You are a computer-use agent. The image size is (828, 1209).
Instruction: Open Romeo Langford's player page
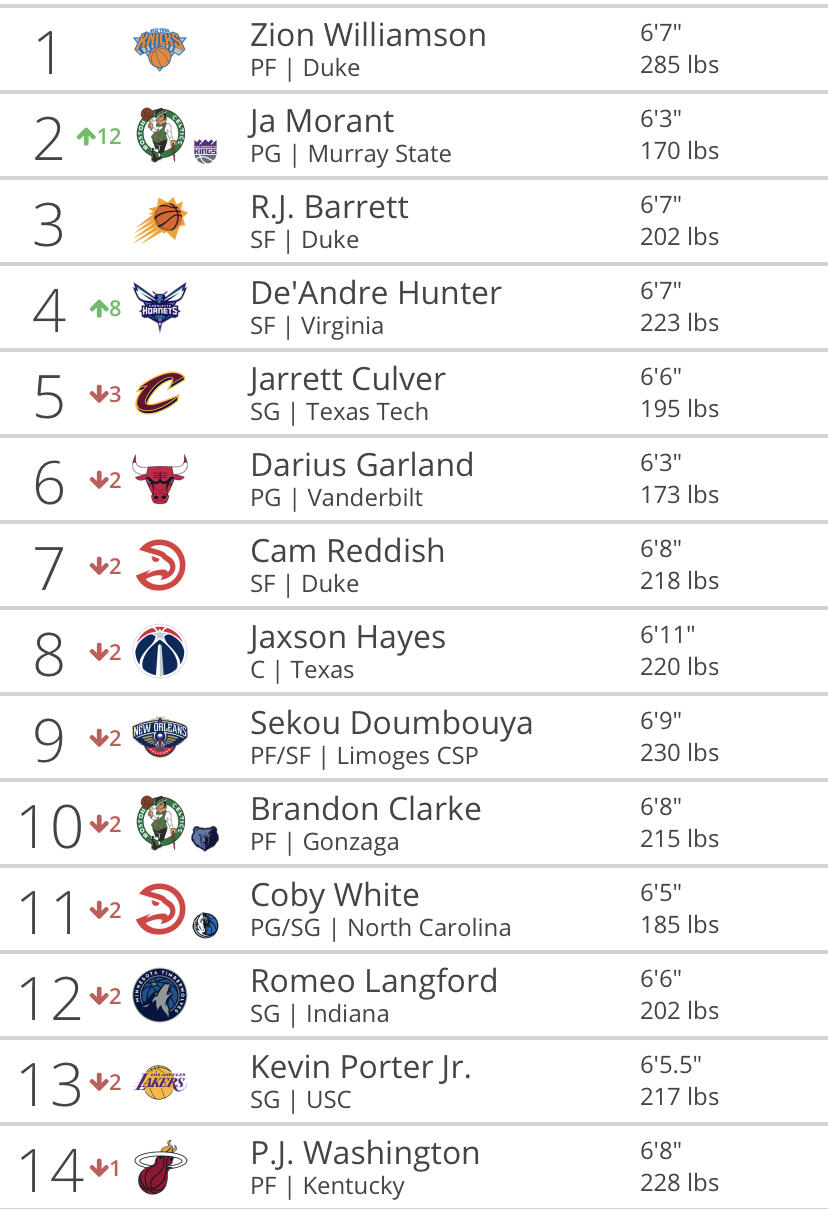coord(414,996)
